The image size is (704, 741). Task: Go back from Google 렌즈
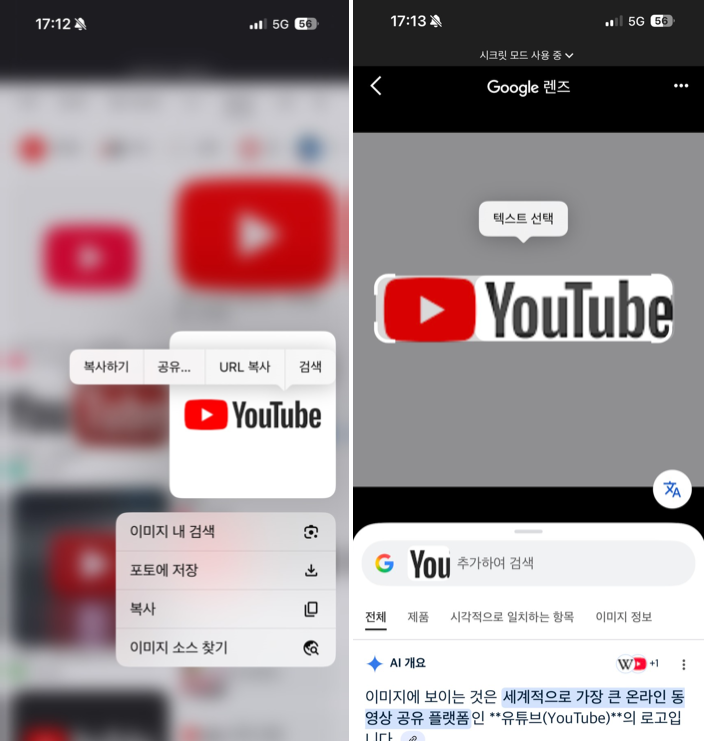[376, 86]
